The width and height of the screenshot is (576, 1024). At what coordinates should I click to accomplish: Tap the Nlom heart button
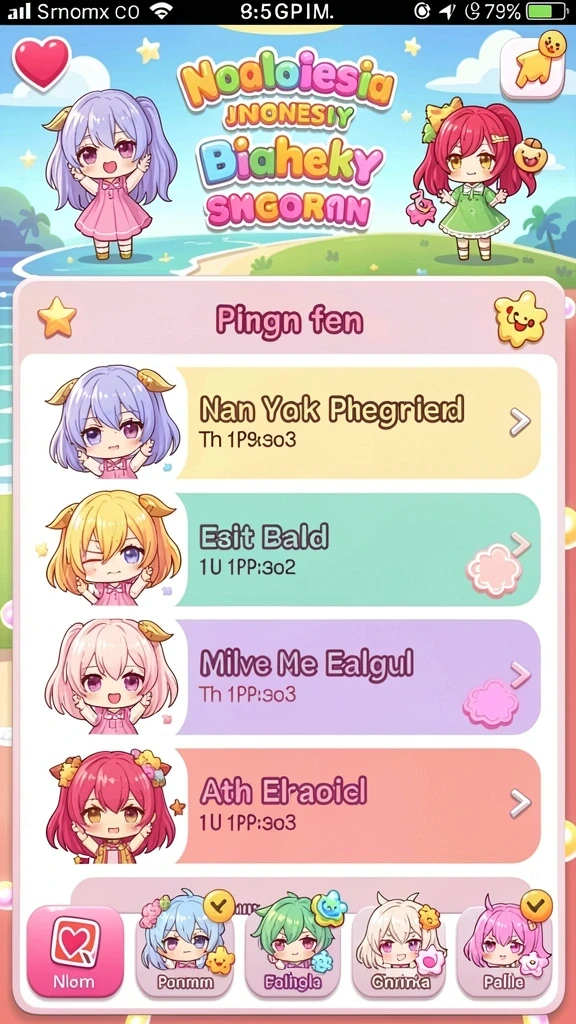click(75, 951)
